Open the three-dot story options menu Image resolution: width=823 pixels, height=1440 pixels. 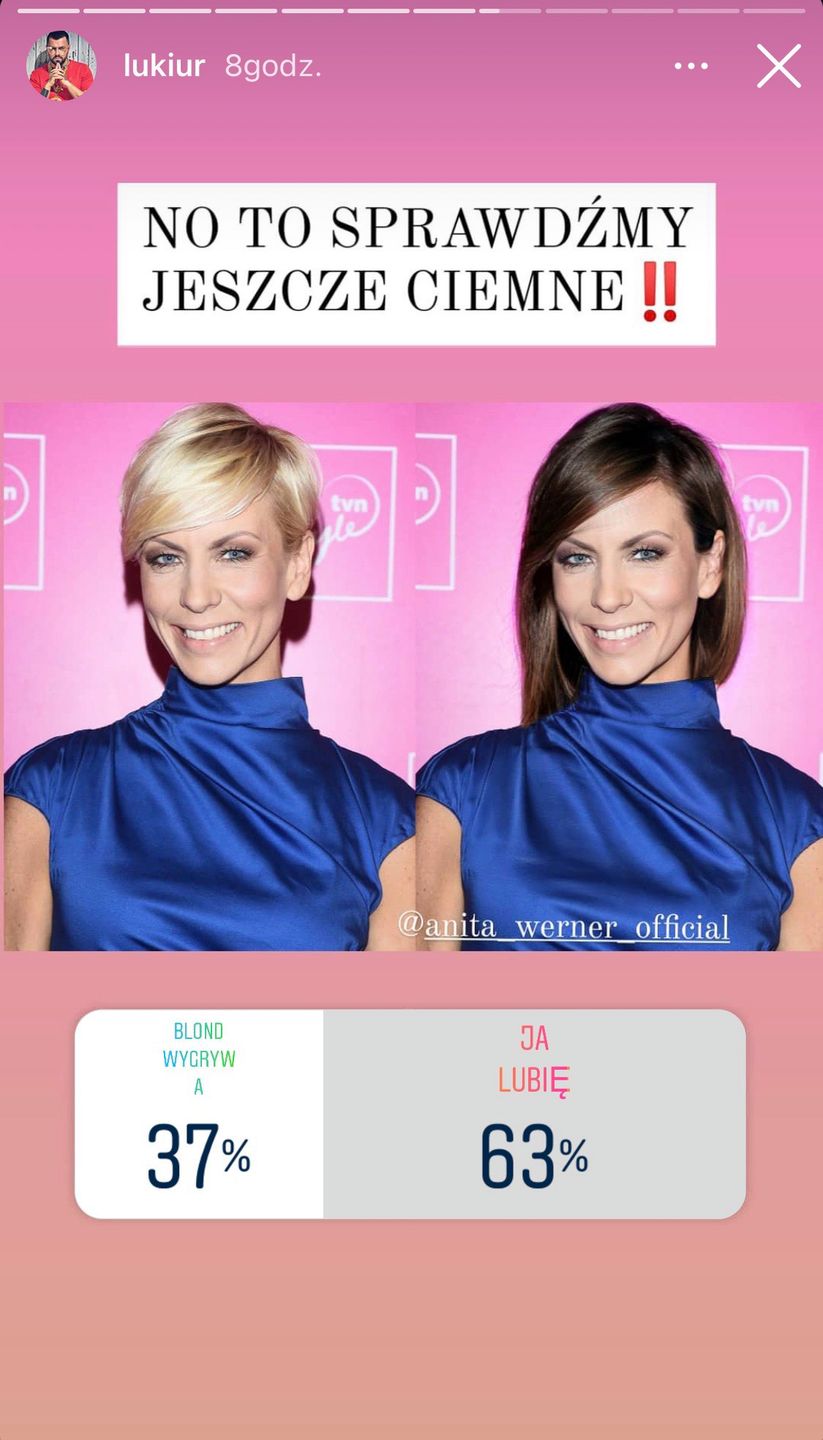click(691, 66)
